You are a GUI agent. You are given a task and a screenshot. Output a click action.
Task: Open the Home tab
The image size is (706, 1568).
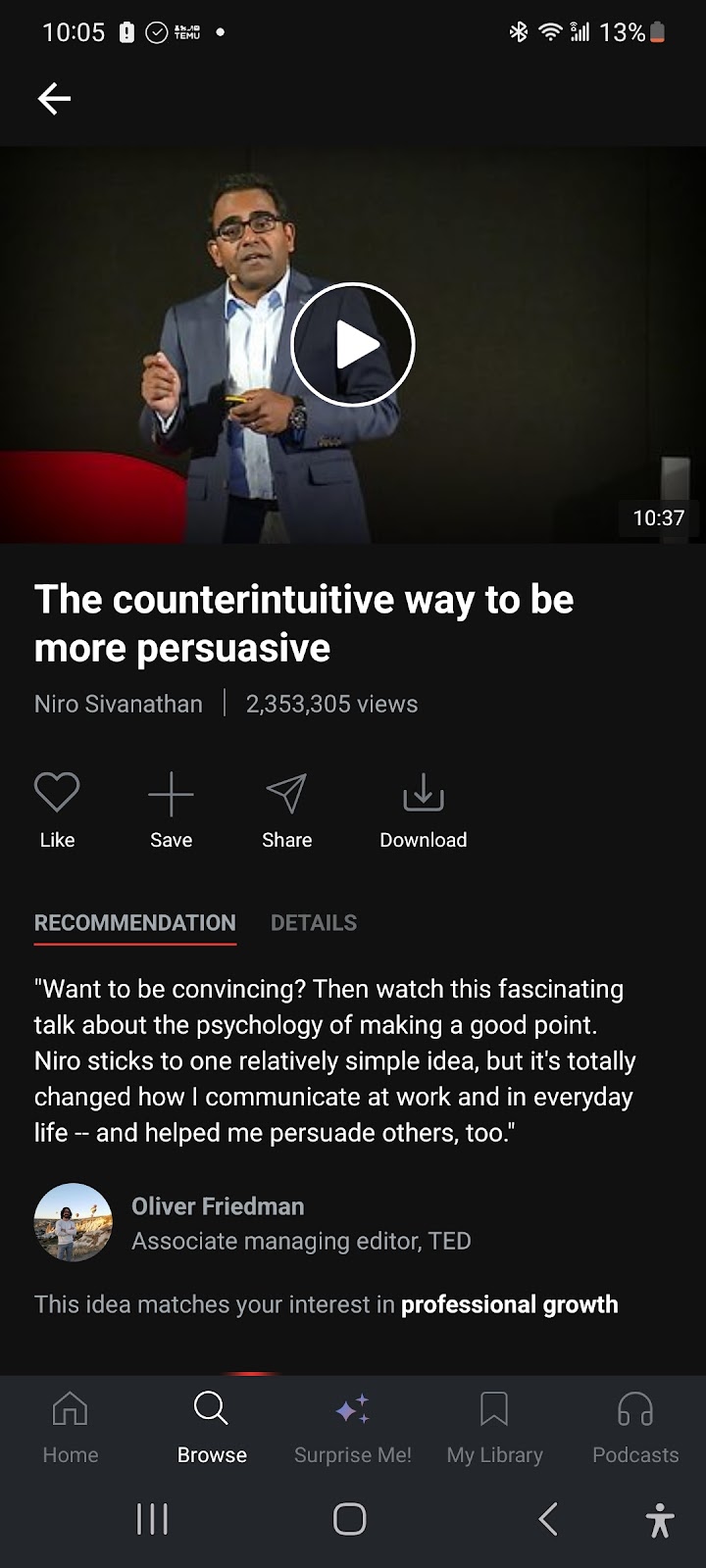click(x=71, y=1428)
